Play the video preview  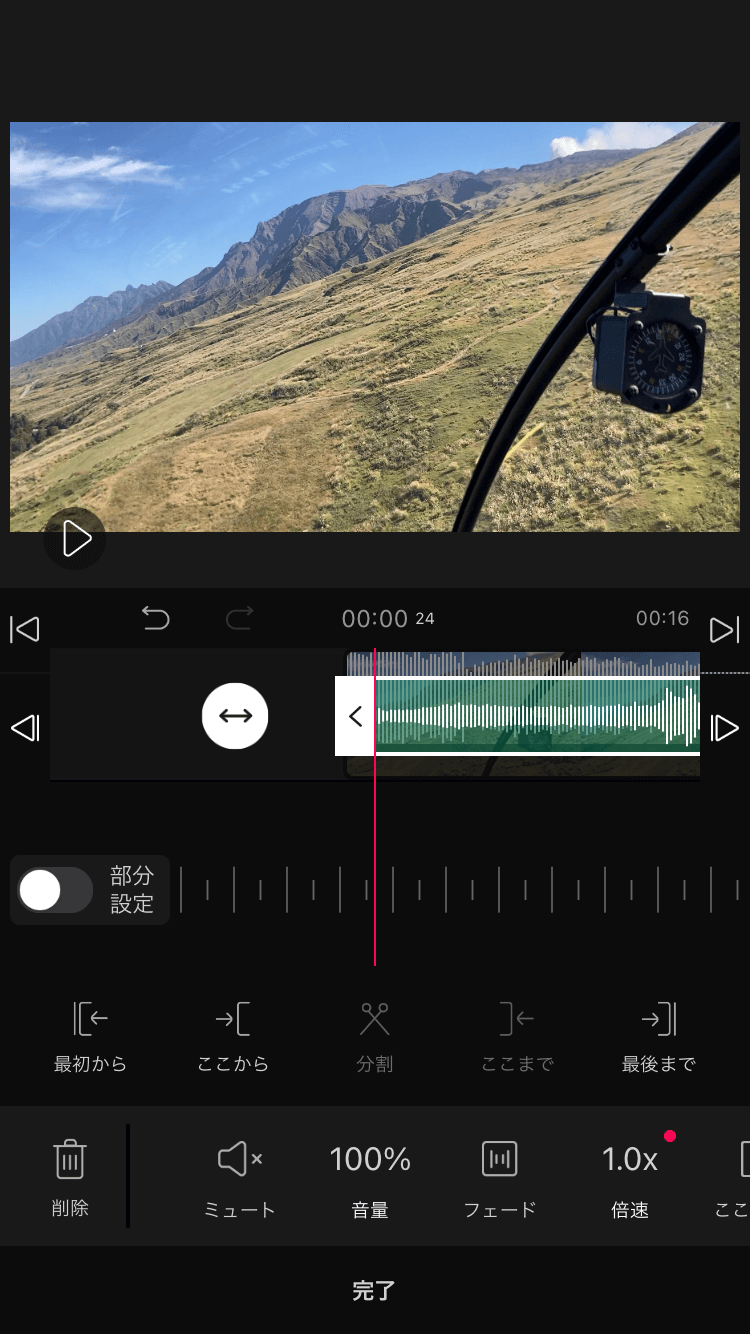(x=75, y=539)
